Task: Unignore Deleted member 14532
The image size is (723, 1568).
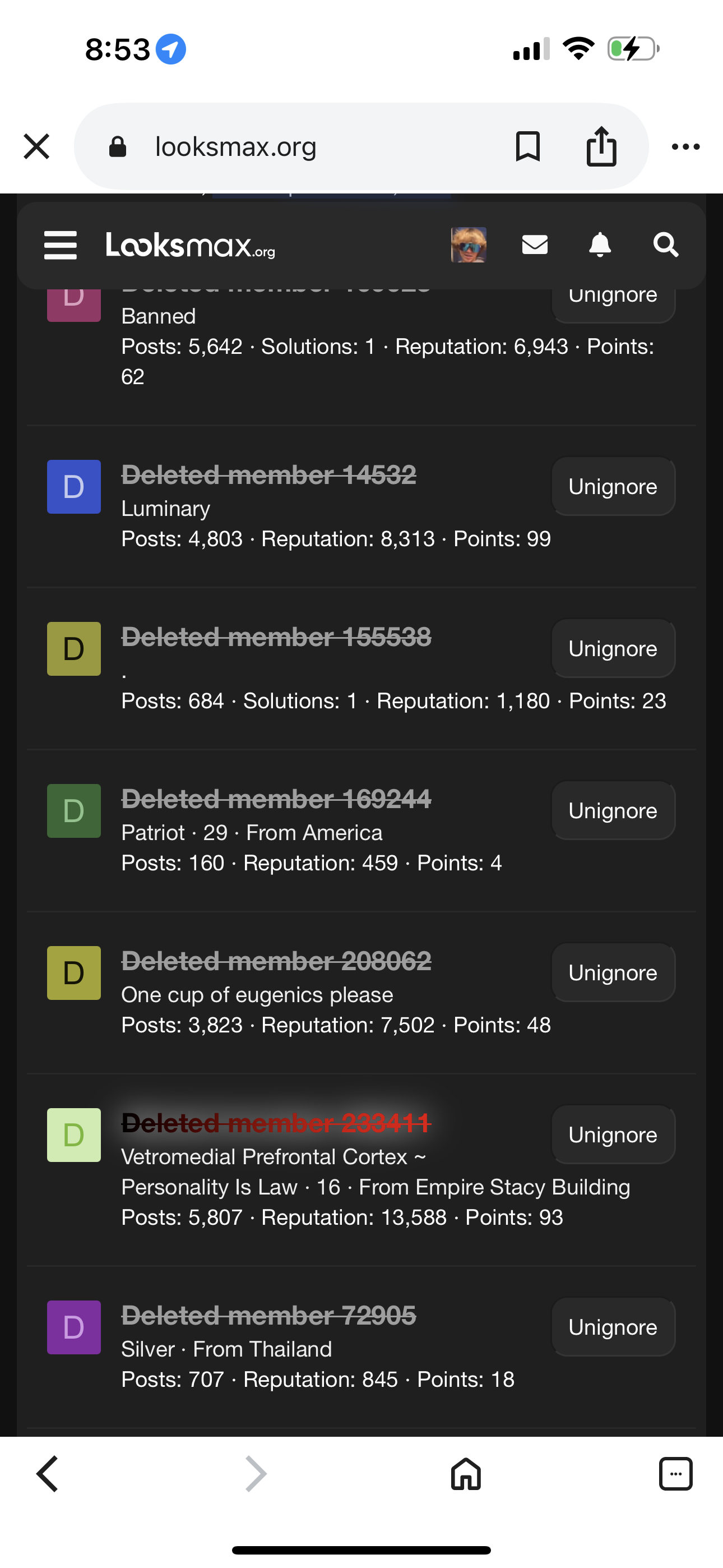Action: [x=613, y=487]
